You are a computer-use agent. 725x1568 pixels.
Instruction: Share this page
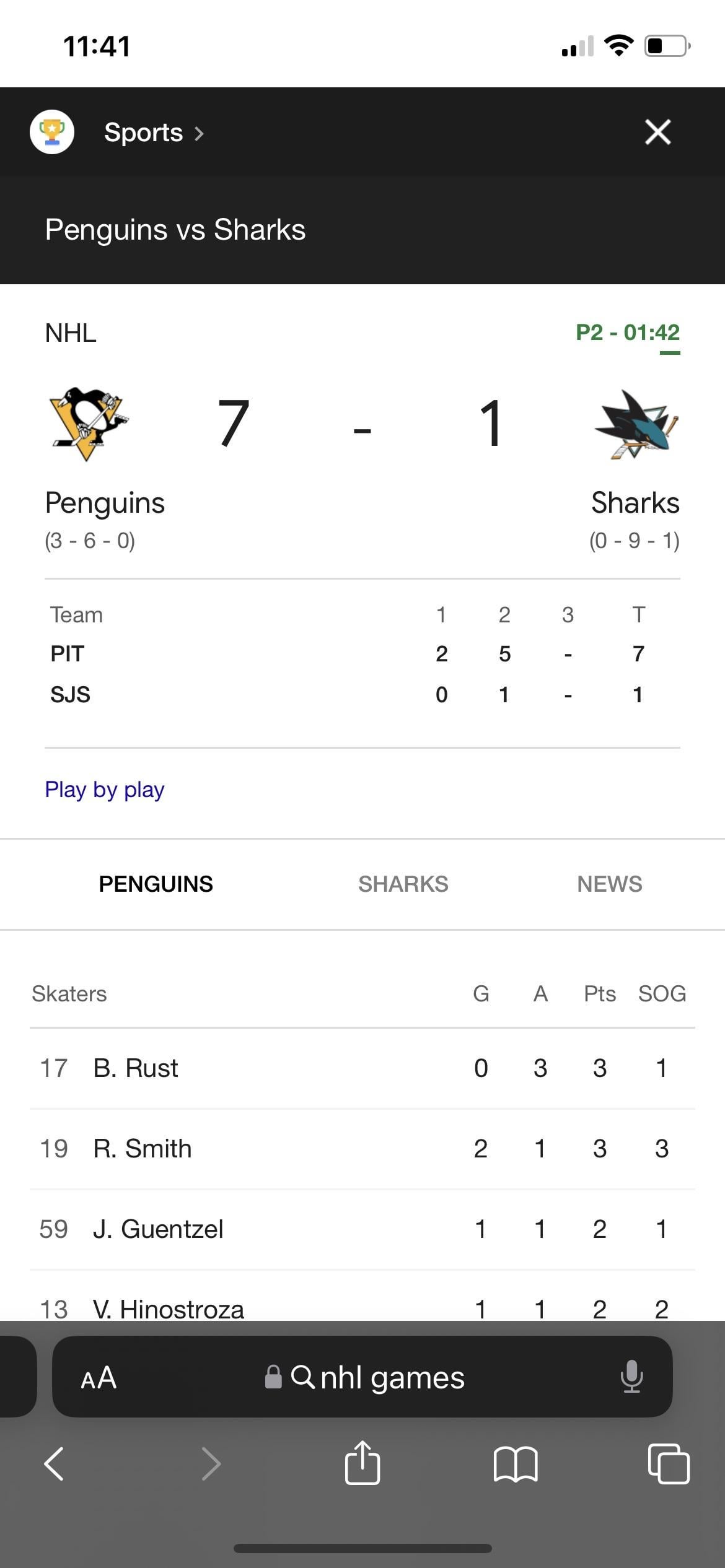(362, 1463)
